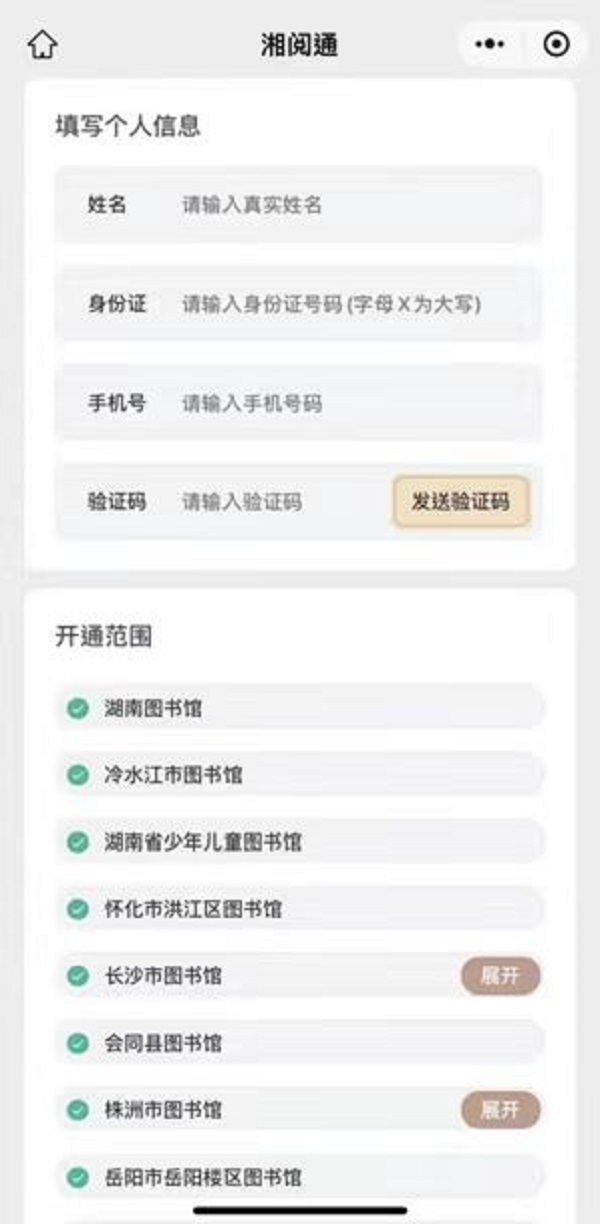Tap 发送验证码 to send code

460,502
